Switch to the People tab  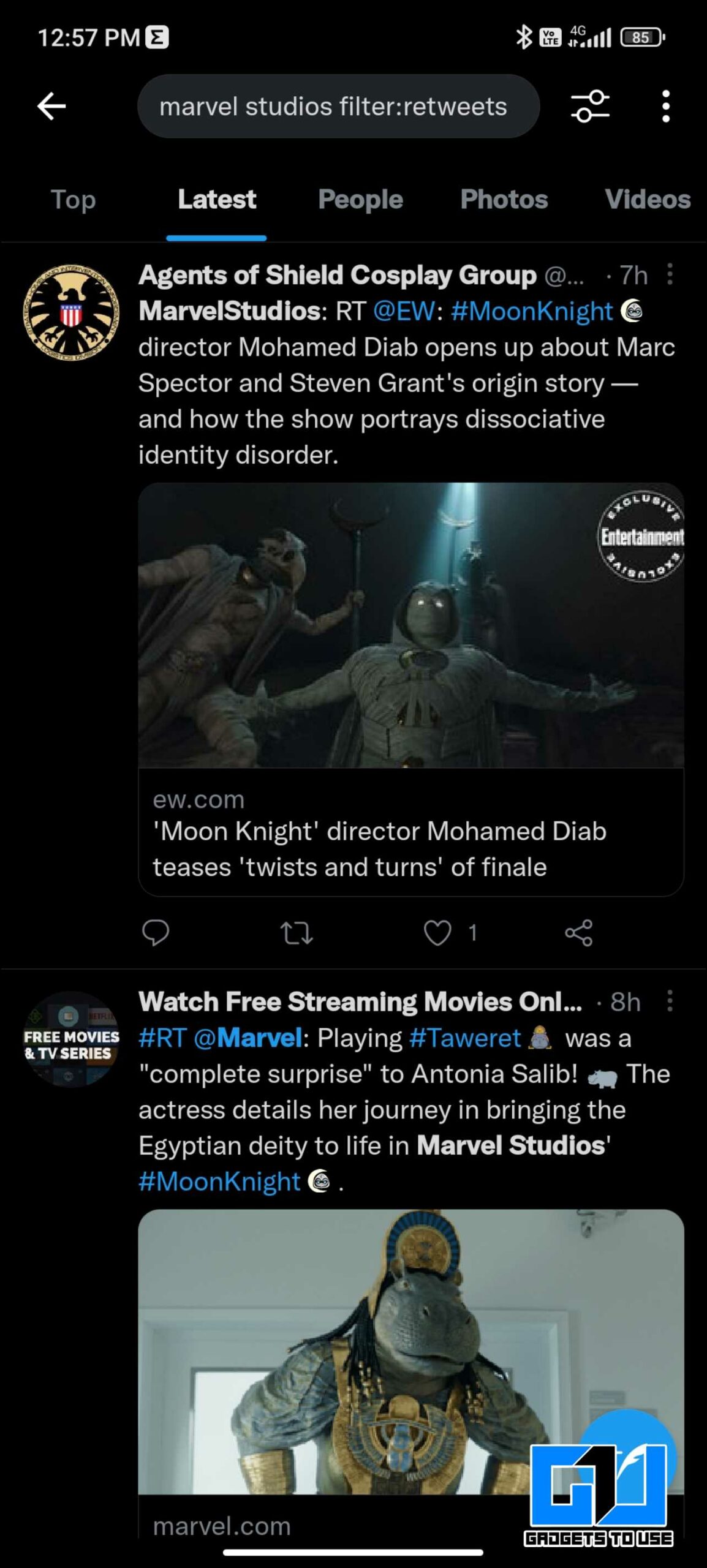(360, 200)
